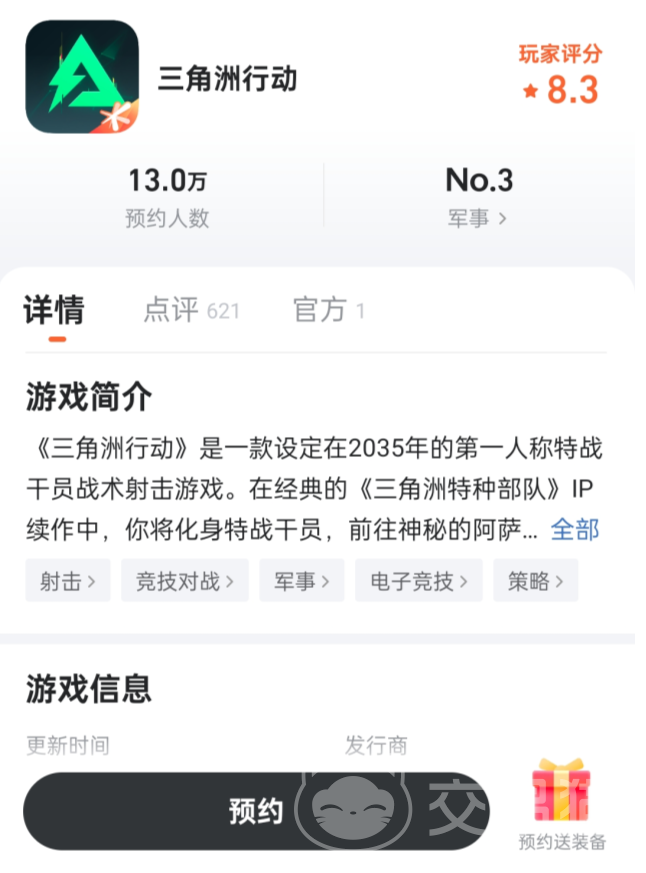Screen dimensions: 646x873
Task: Switch to the 点评 tab
Action: (190, 310)
